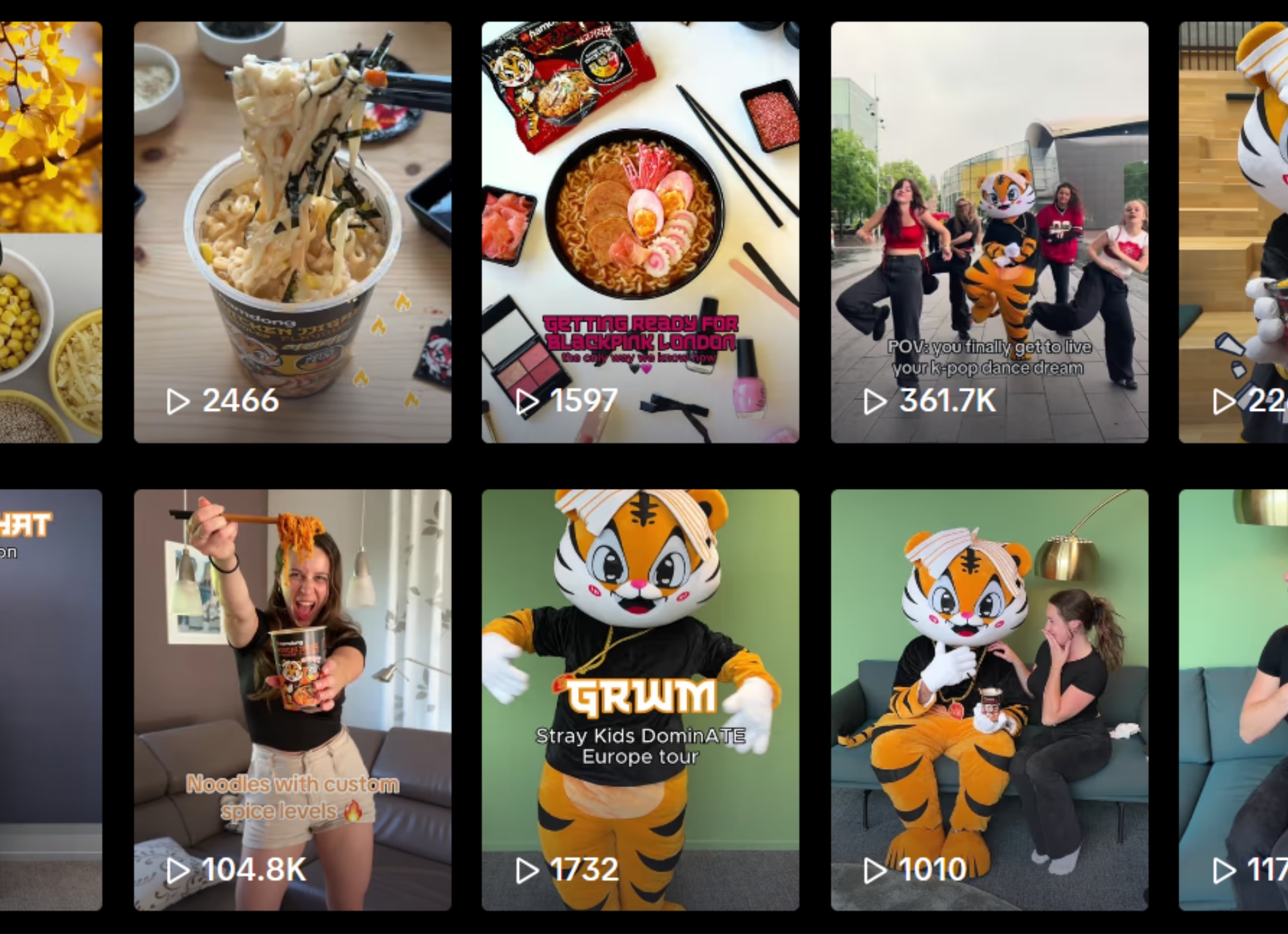Play the tiger mascot sofa video with 1010 views

pos(989,700)
